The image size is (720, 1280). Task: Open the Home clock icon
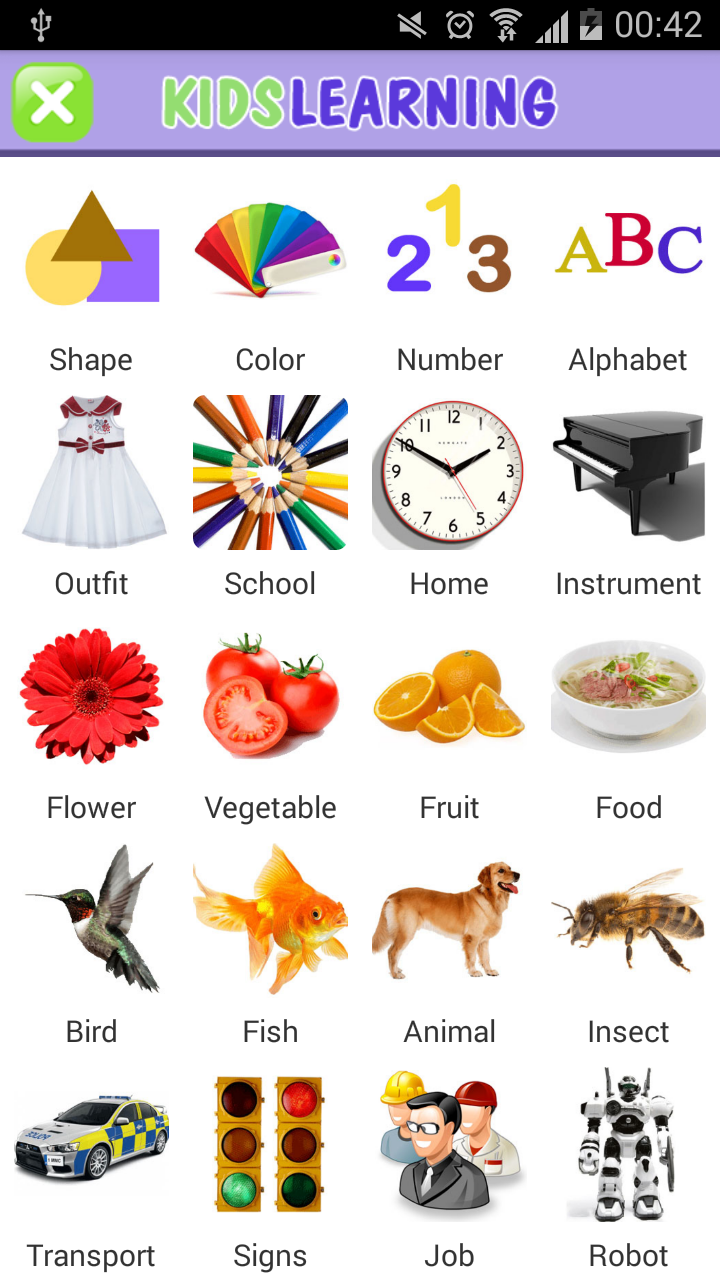pos(449,470)
